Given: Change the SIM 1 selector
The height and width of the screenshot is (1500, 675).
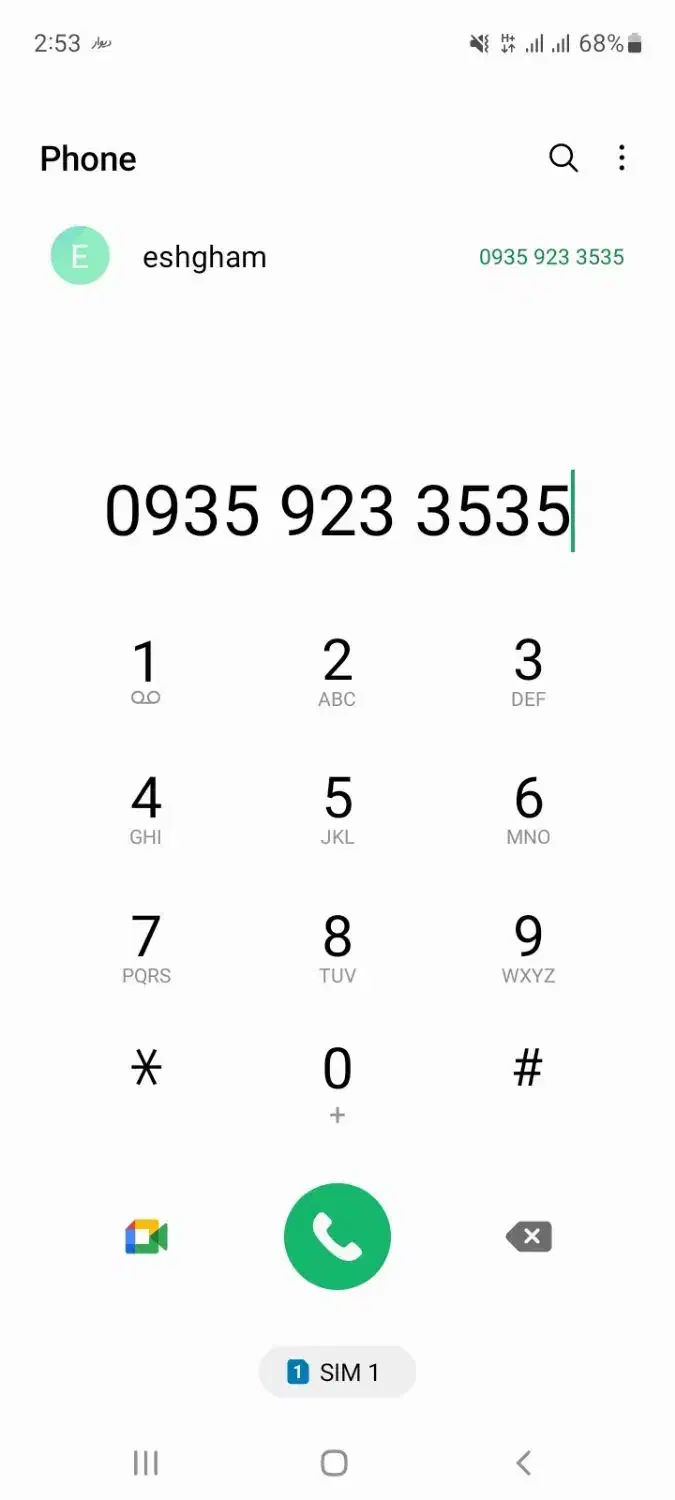Looking at the screenshot, I should (x=337, y=1372).
